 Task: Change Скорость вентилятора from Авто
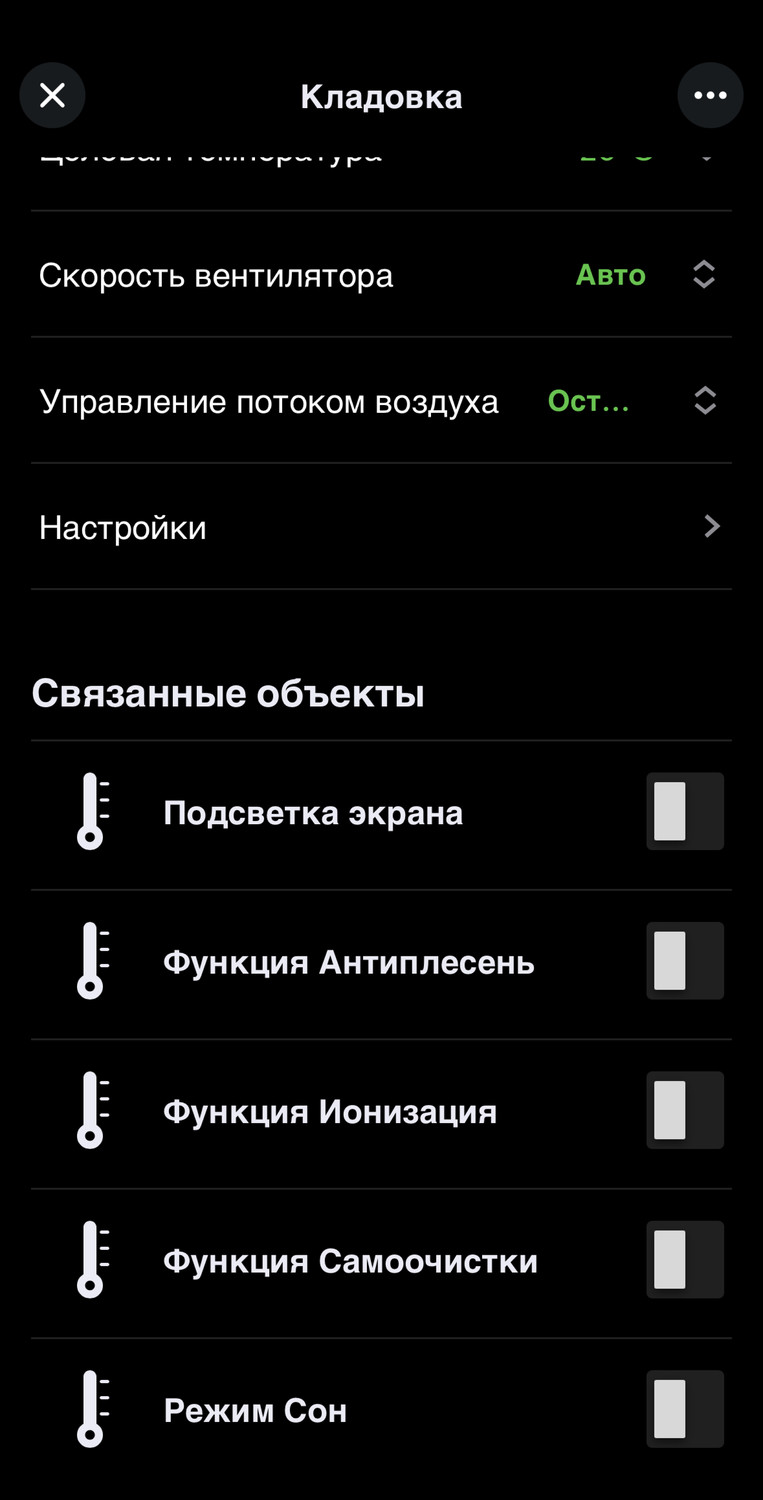[x=646, y=275]
